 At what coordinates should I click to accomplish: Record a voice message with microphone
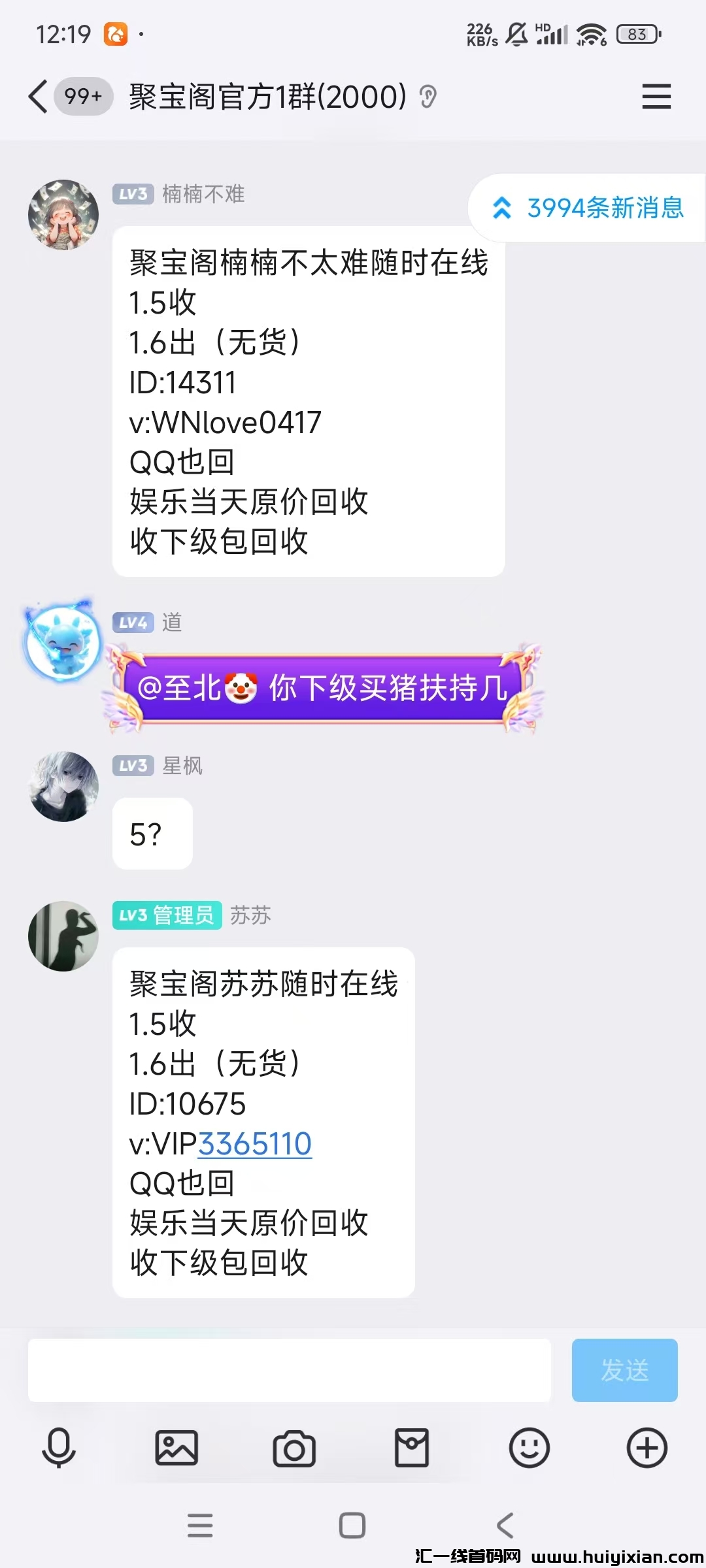click(59, 1448)
